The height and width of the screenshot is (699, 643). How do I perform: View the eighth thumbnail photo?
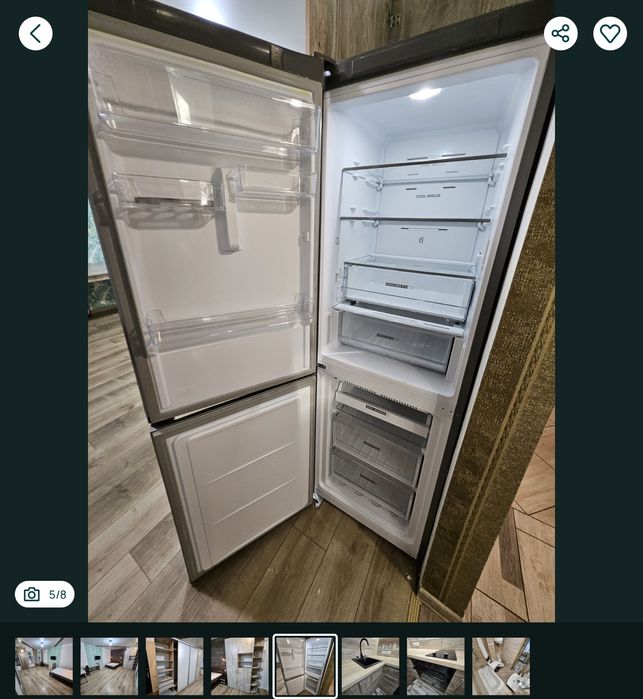500,666
